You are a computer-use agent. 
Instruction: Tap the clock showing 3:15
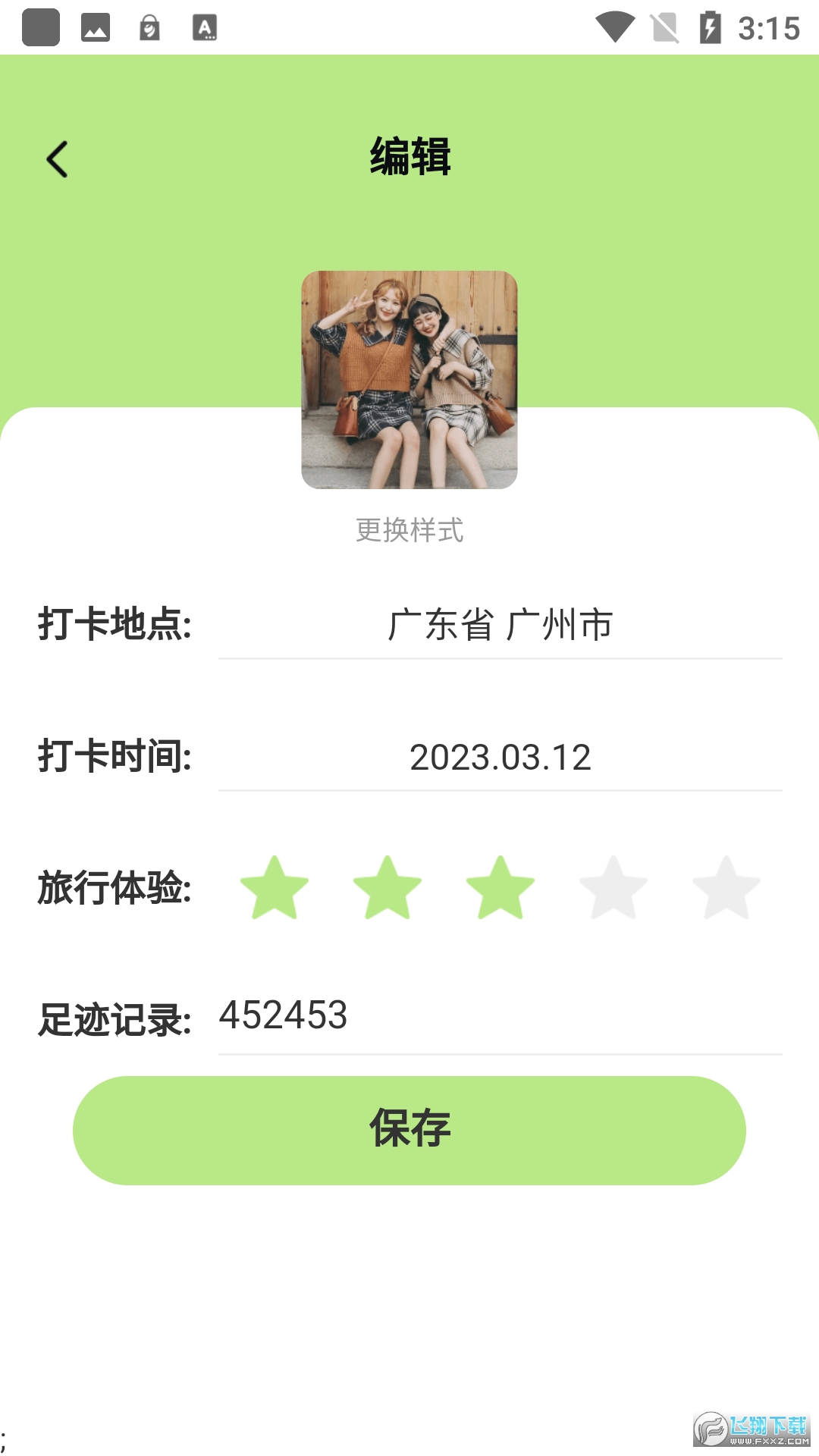(768, 25)
